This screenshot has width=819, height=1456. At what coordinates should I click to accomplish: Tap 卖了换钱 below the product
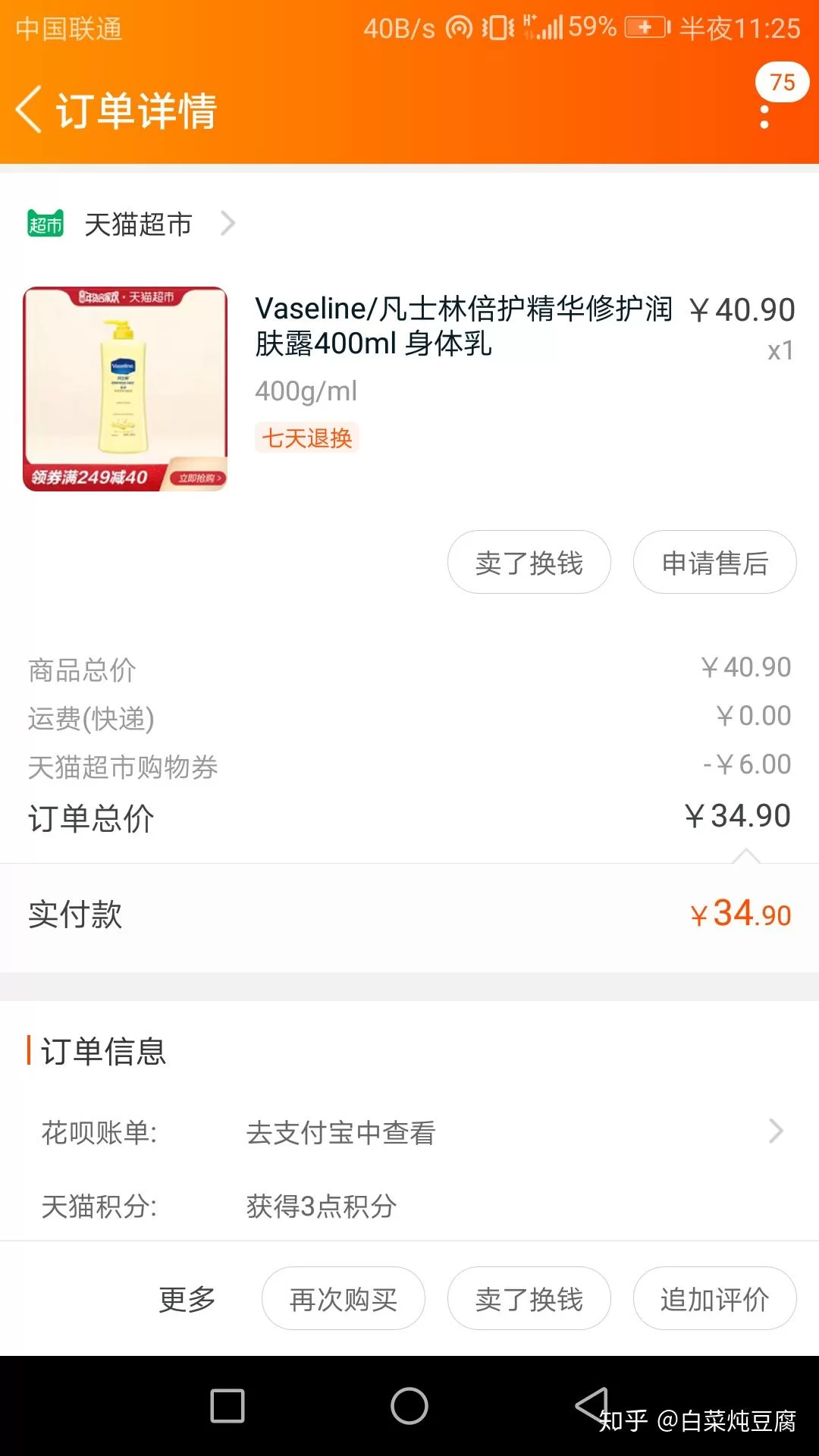[529, 563]
